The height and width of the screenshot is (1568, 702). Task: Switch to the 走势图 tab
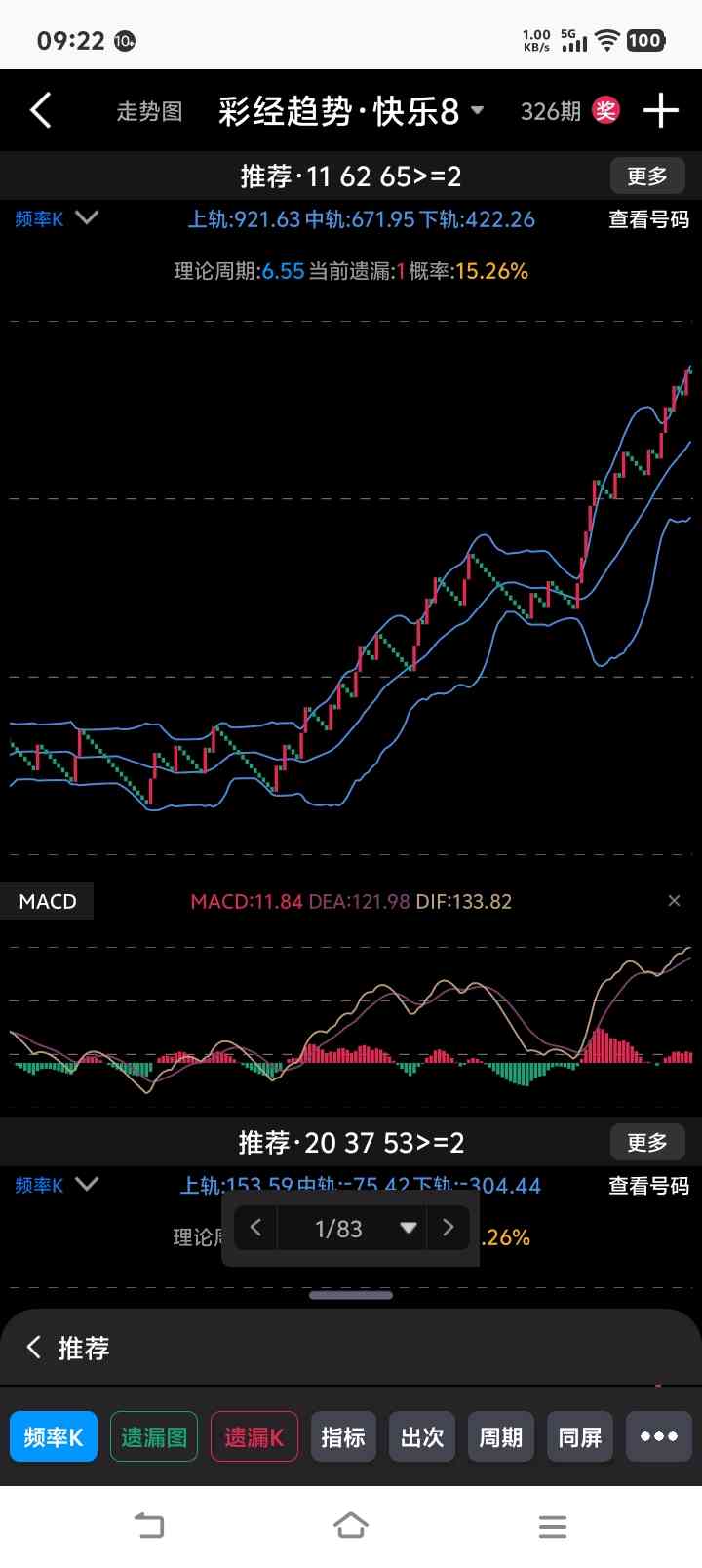149,112
